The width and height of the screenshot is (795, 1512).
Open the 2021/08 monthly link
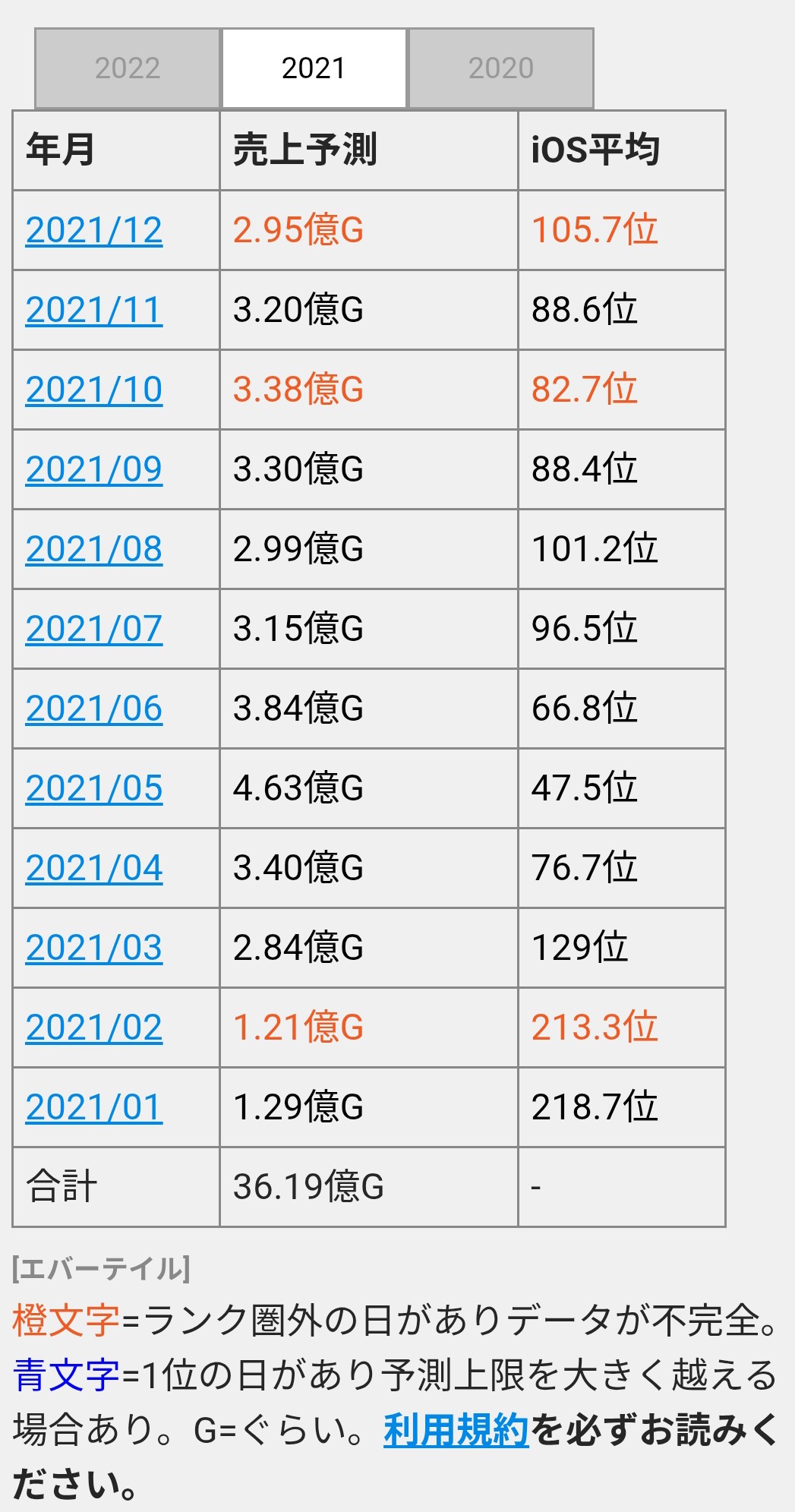(x=94, y=549)
